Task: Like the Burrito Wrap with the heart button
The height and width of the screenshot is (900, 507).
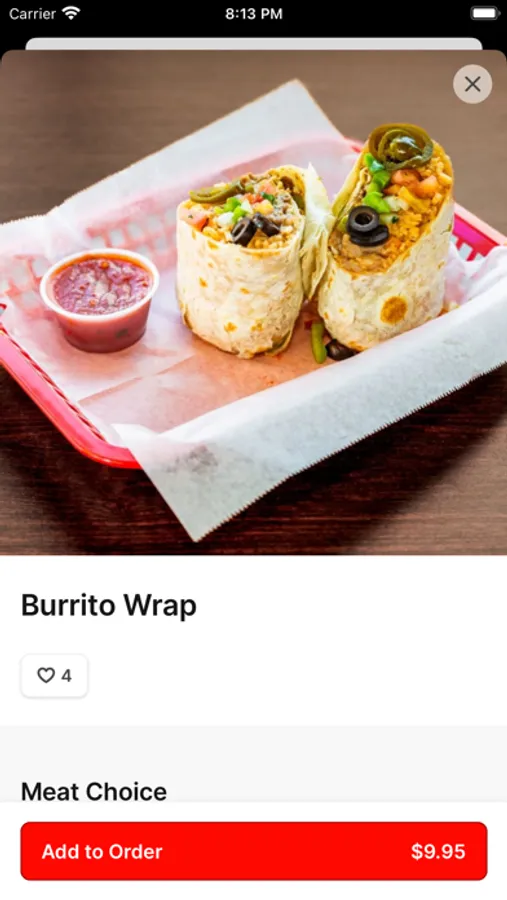Action: [55, 676]
